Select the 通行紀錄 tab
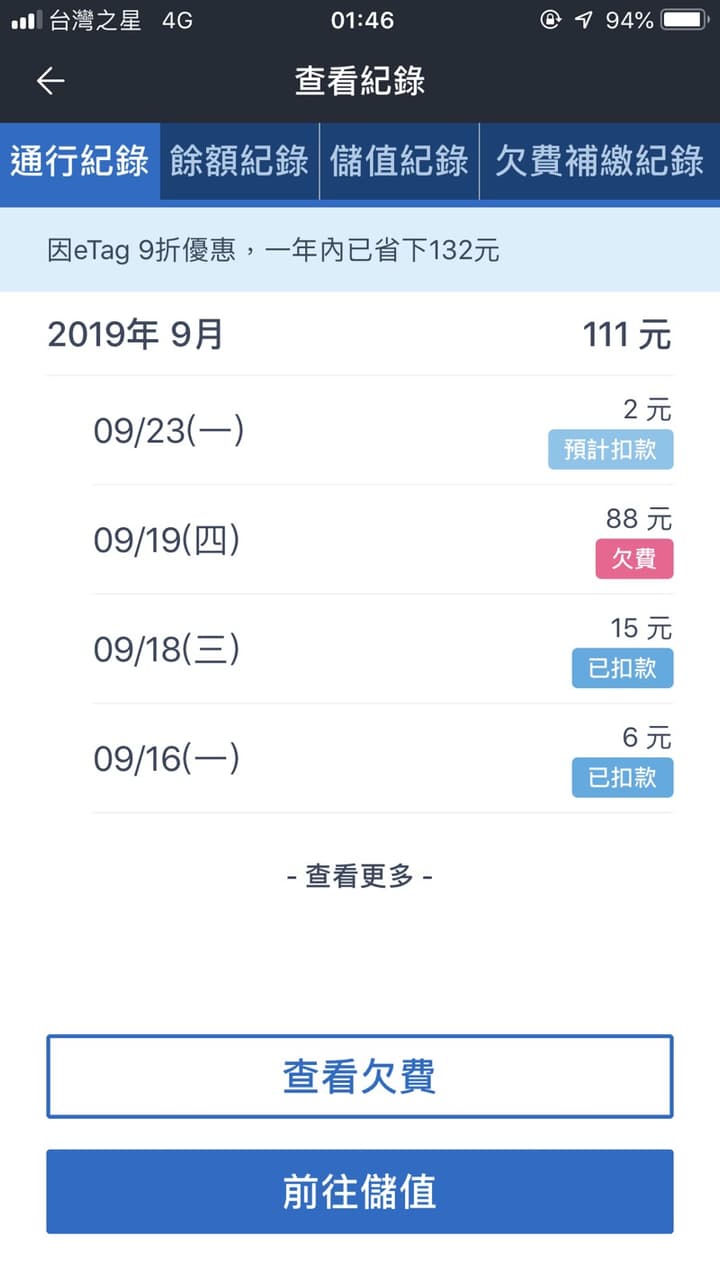720x1280 pixels. pos(80,161)
